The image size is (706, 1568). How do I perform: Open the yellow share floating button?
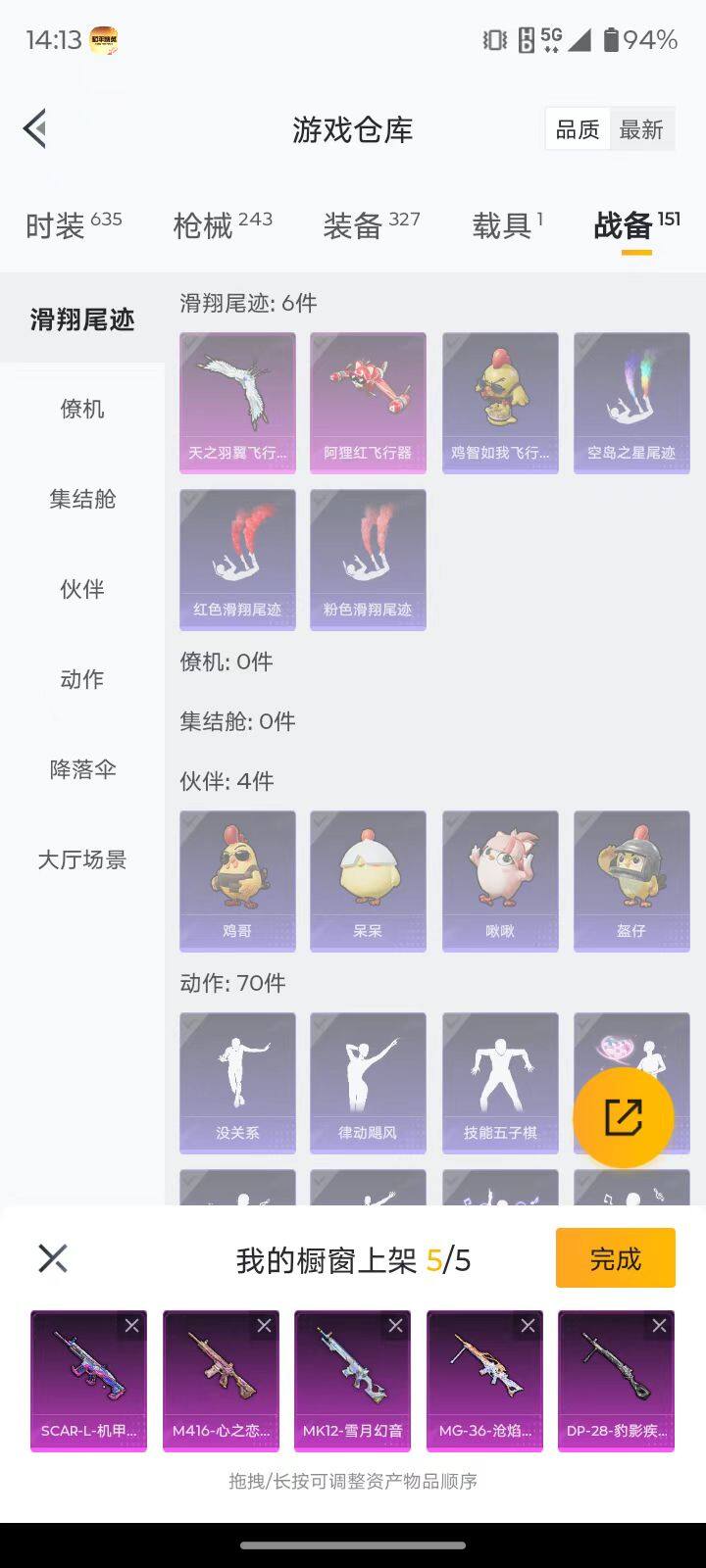click(623, 1115)
